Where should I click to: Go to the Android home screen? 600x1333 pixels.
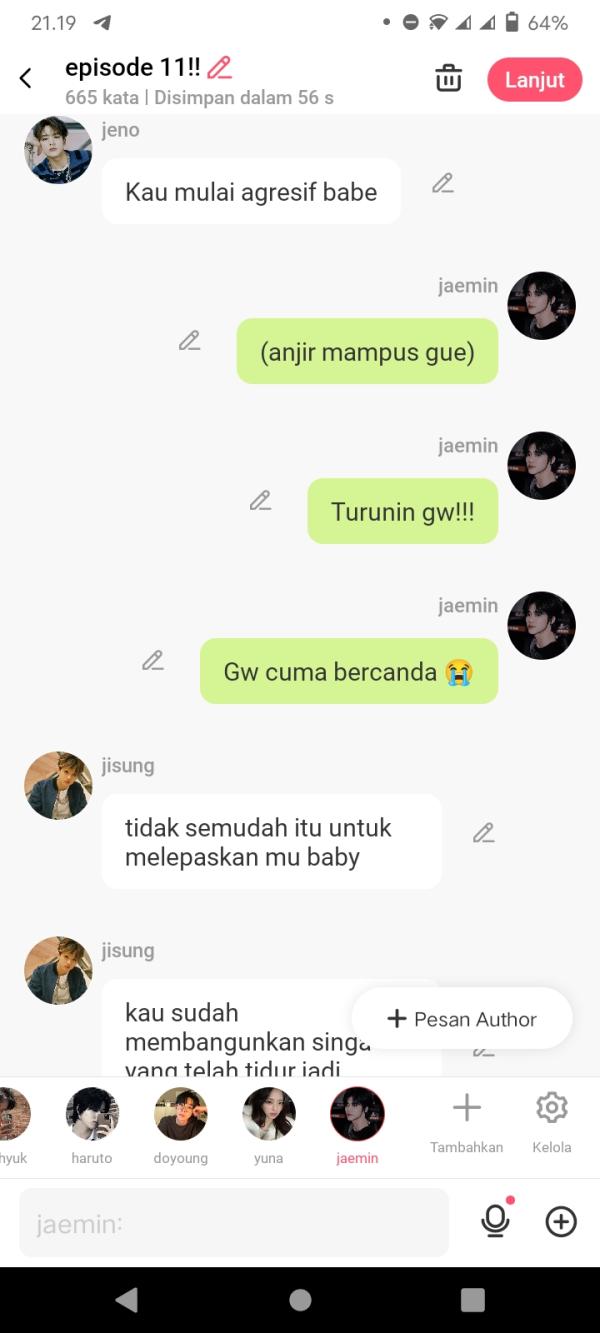(300, 1300)
